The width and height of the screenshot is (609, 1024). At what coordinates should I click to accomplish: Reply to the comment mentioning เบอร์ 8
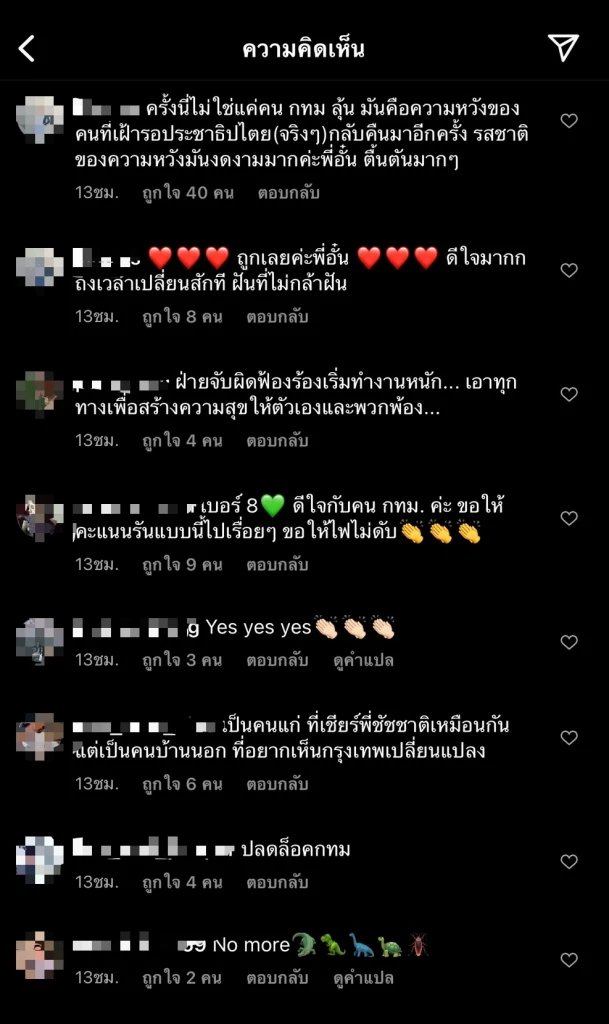277,564
